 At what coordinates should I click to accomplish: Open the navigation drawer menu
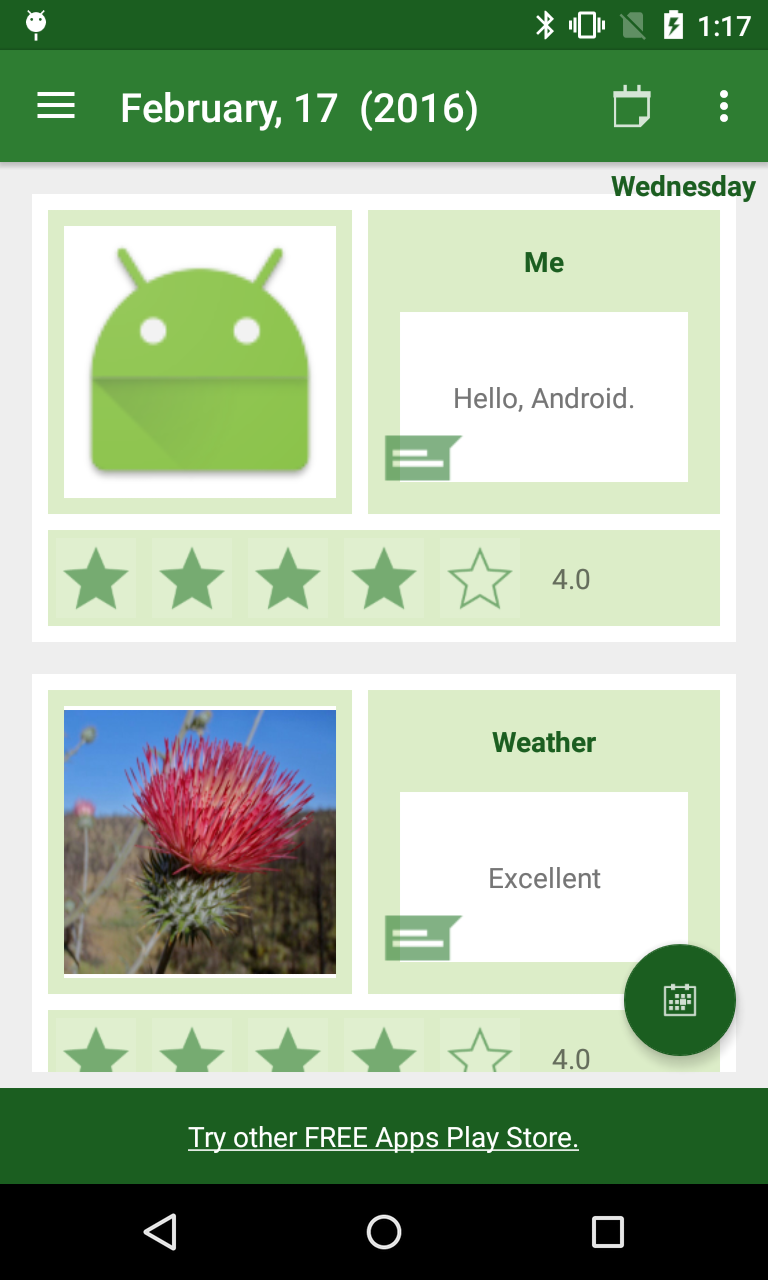[56, 107]
